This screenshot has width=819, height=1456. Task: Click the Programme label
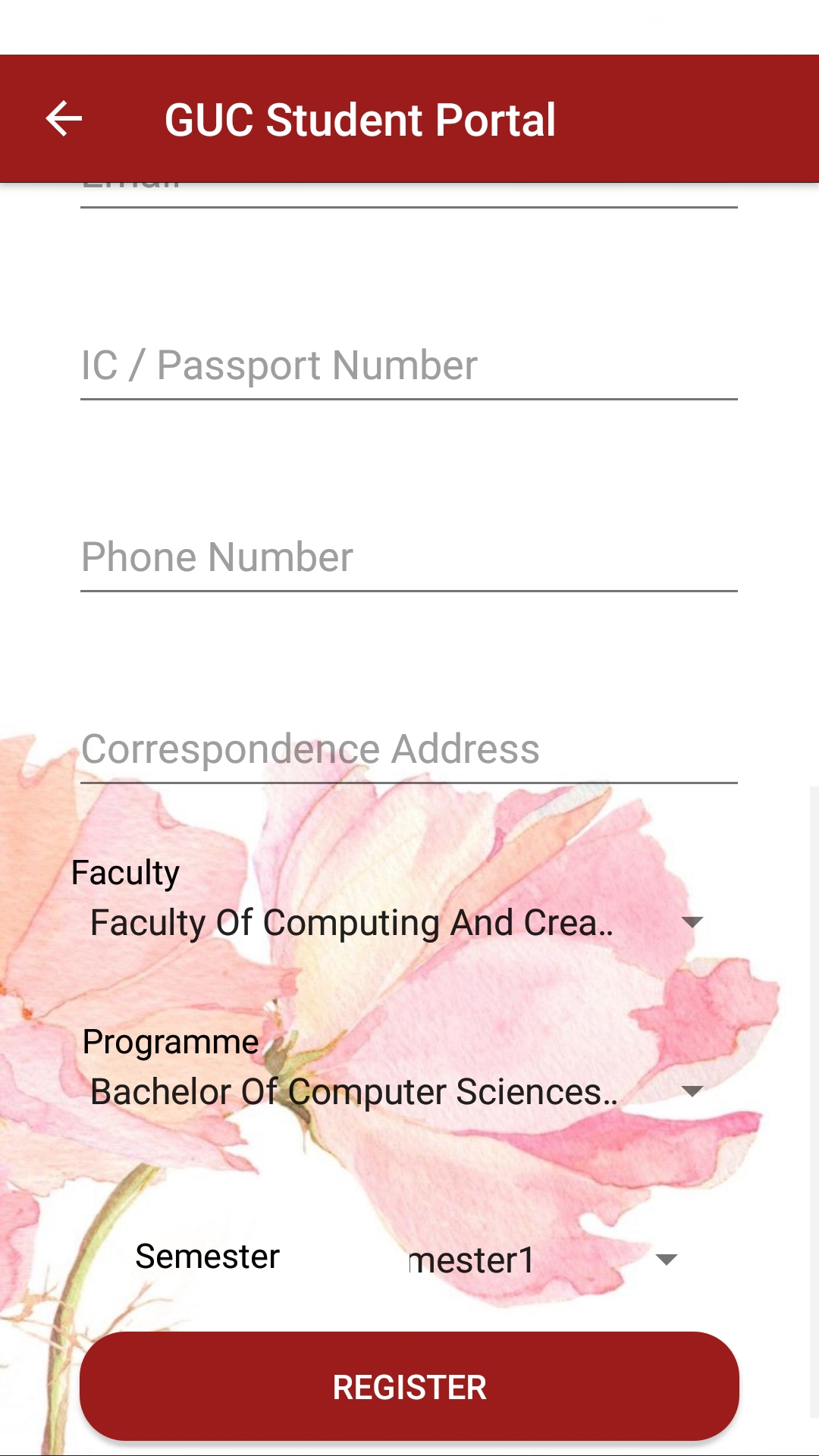[x=171, y=1042]
